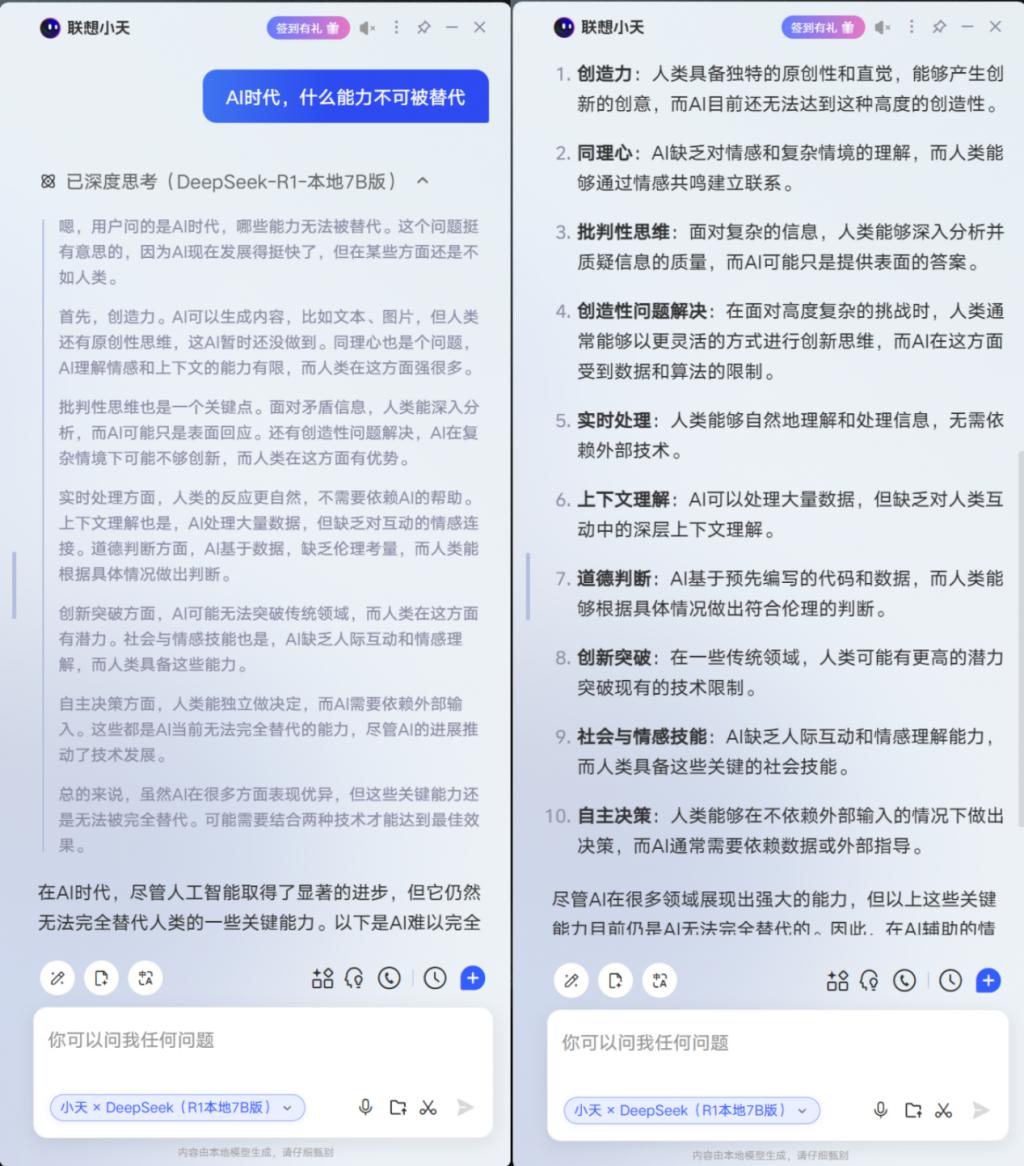Open the translate tool in left window
This screenshot has height=1166, width=1024.
145,978
